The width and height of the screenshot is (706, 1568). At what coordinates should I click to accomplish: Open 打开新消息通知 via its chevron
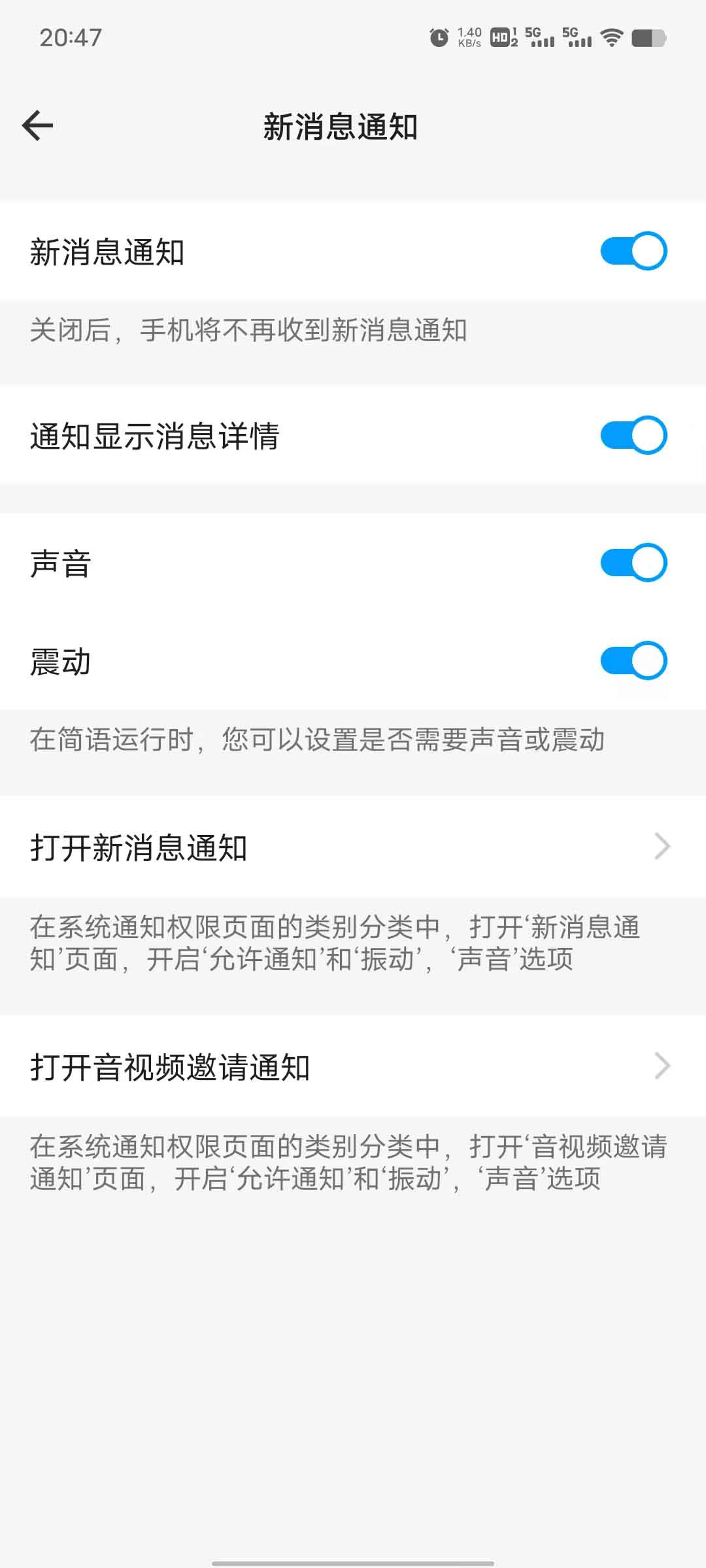click(662, 847)
